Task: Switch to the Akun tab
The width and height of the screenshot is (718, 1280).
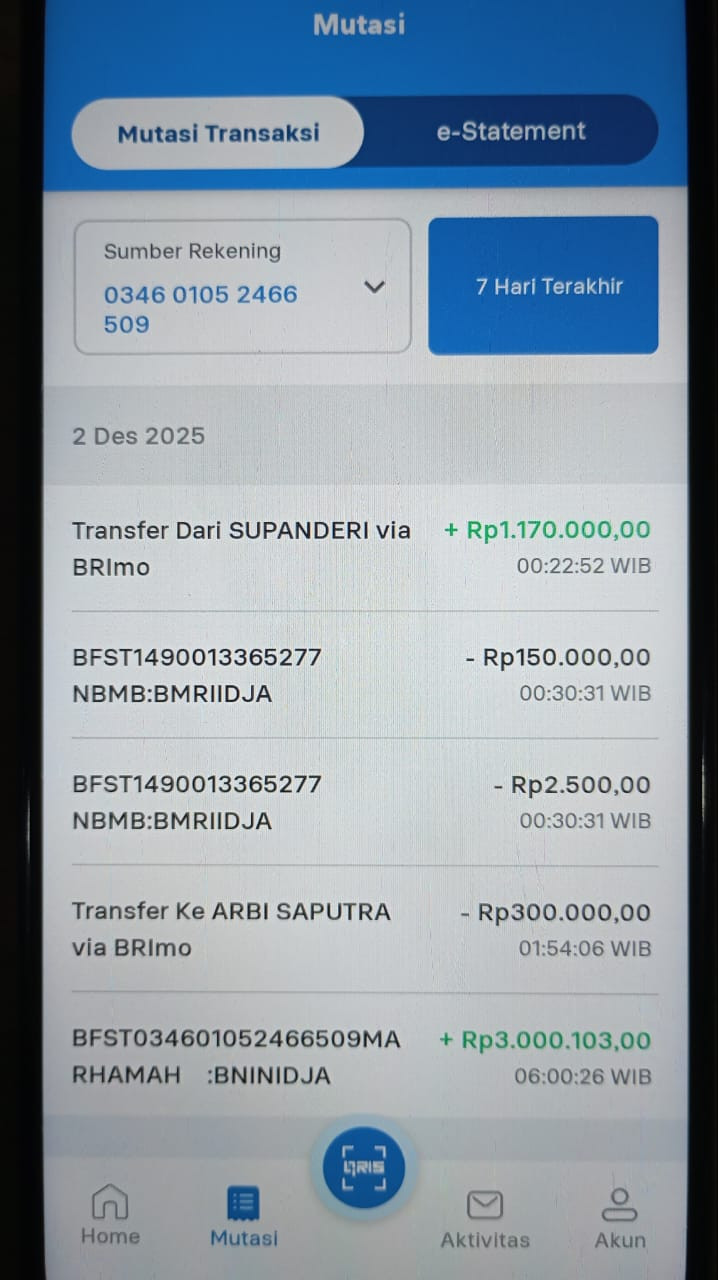Action: click(620, 1217)
